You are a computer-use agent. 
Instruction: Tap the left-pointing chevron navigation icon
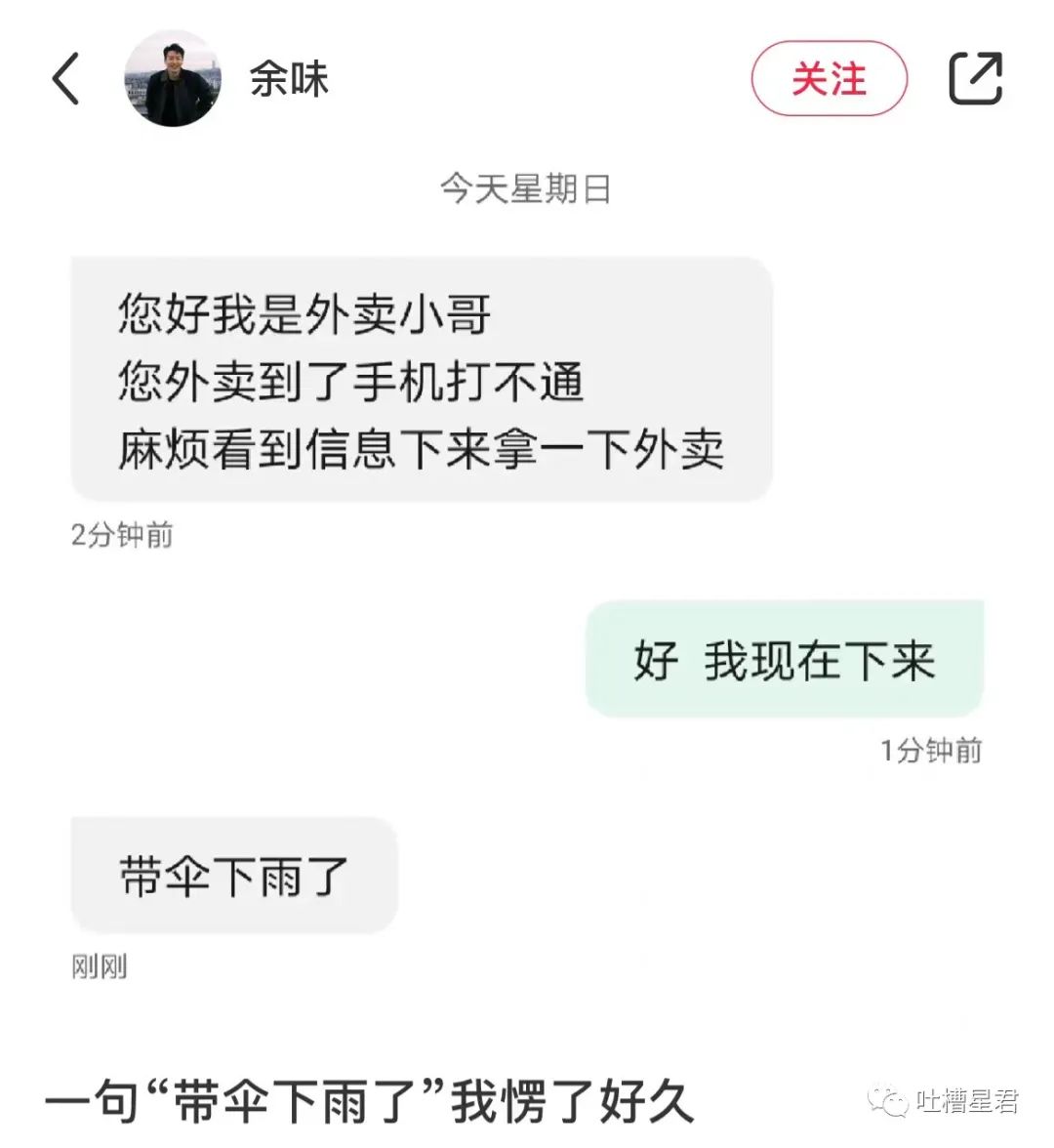coord(66,79)
